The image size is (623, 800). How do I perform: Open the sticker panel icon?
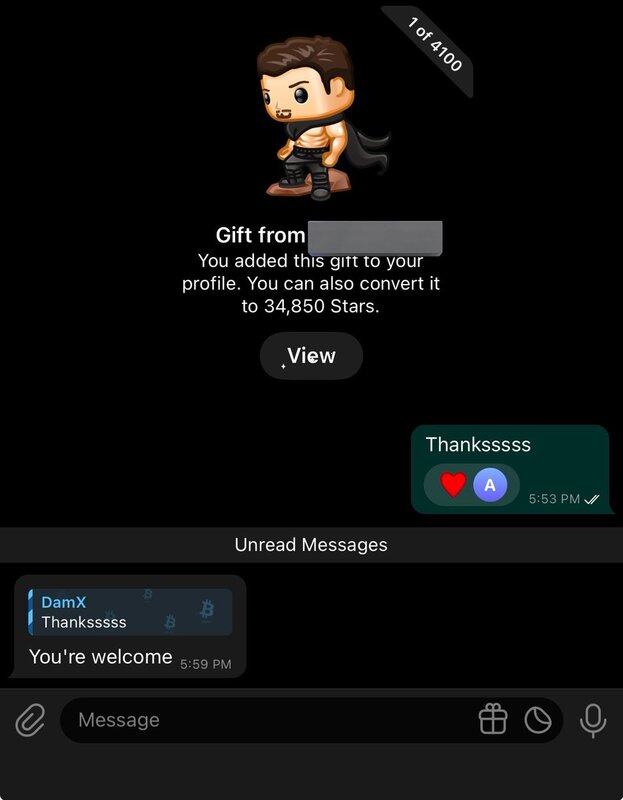pyautogui.click(x=538, y=720)
